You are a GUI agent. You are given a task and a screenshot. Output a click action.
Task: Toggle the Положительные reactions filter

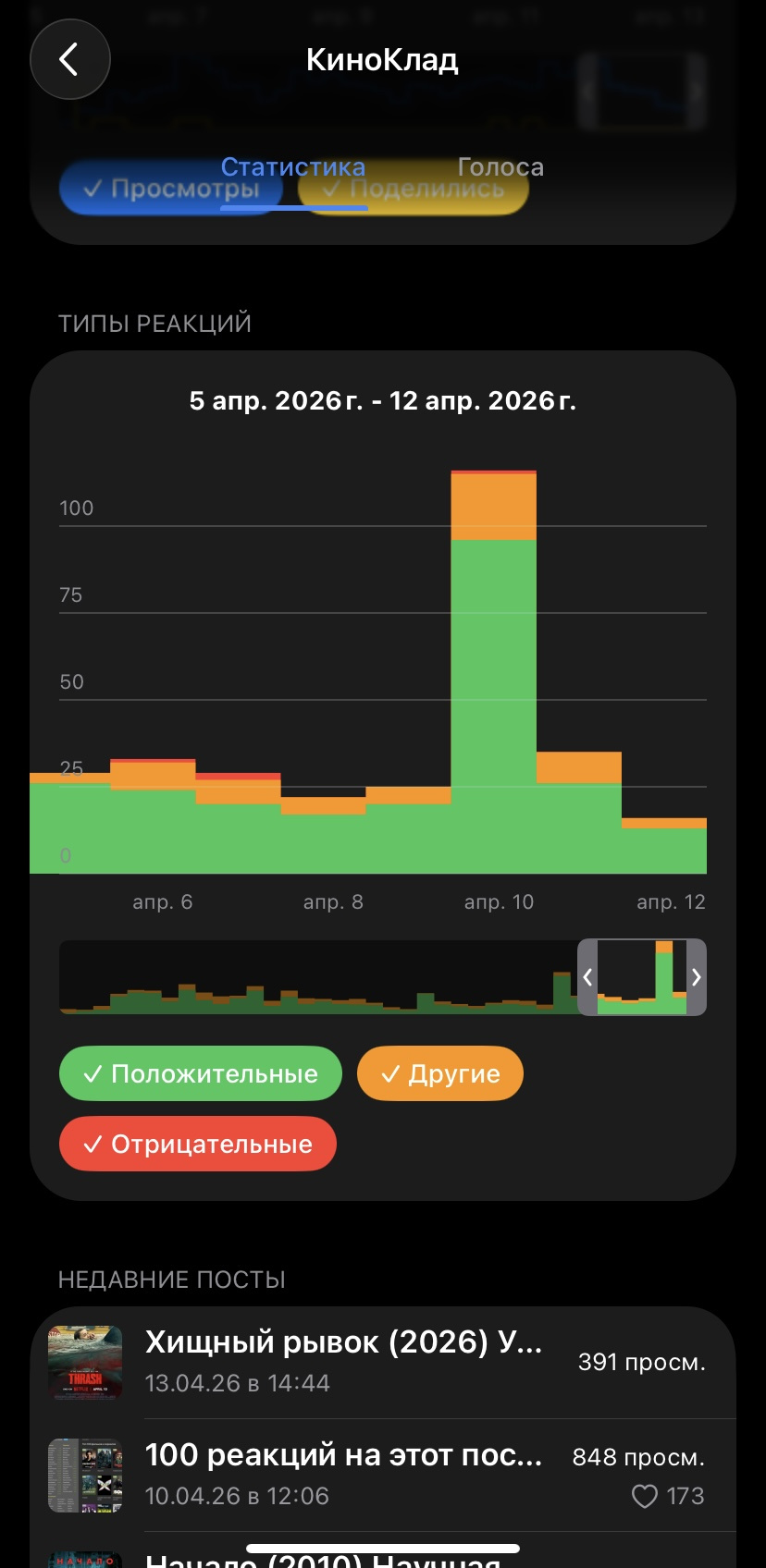tap(201, 1073)
